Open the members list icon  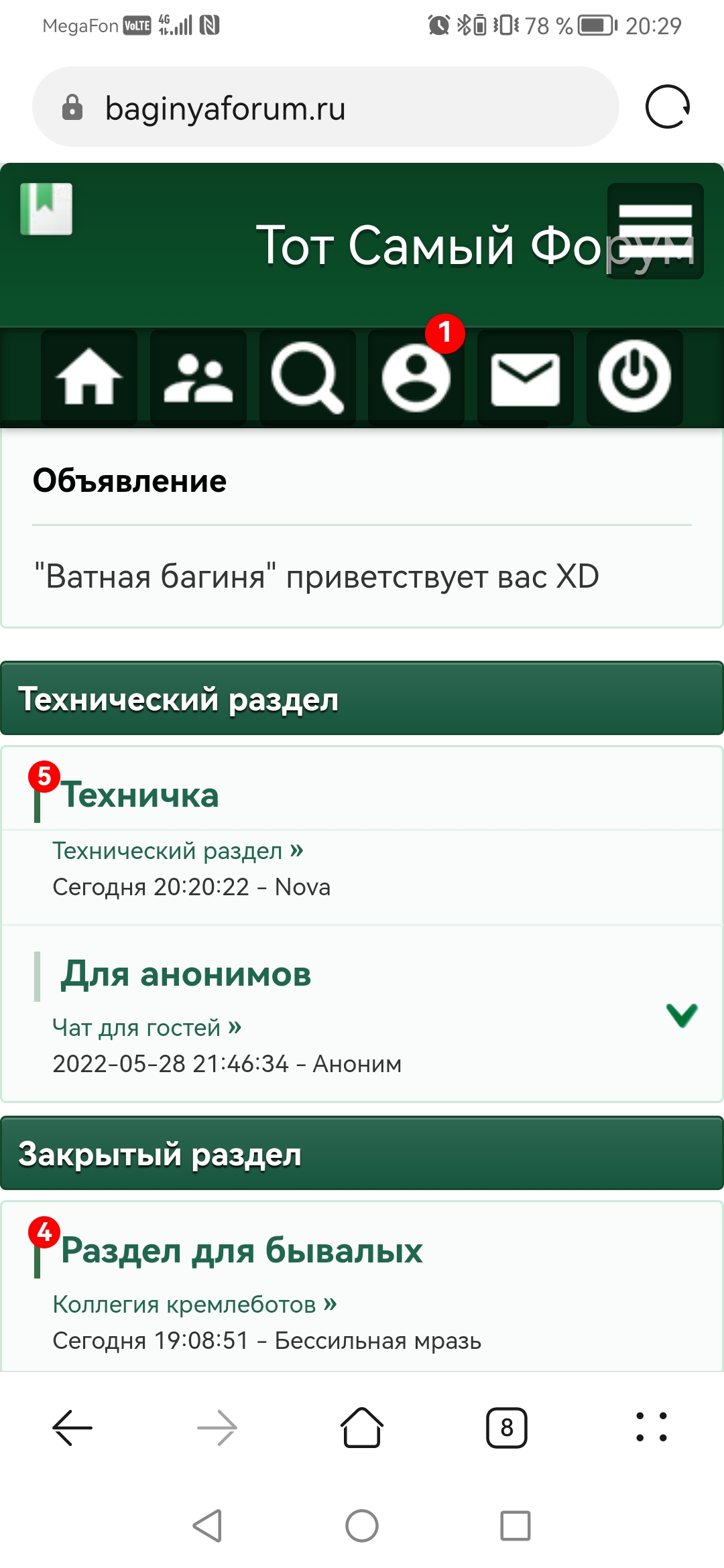click(198, 377)
